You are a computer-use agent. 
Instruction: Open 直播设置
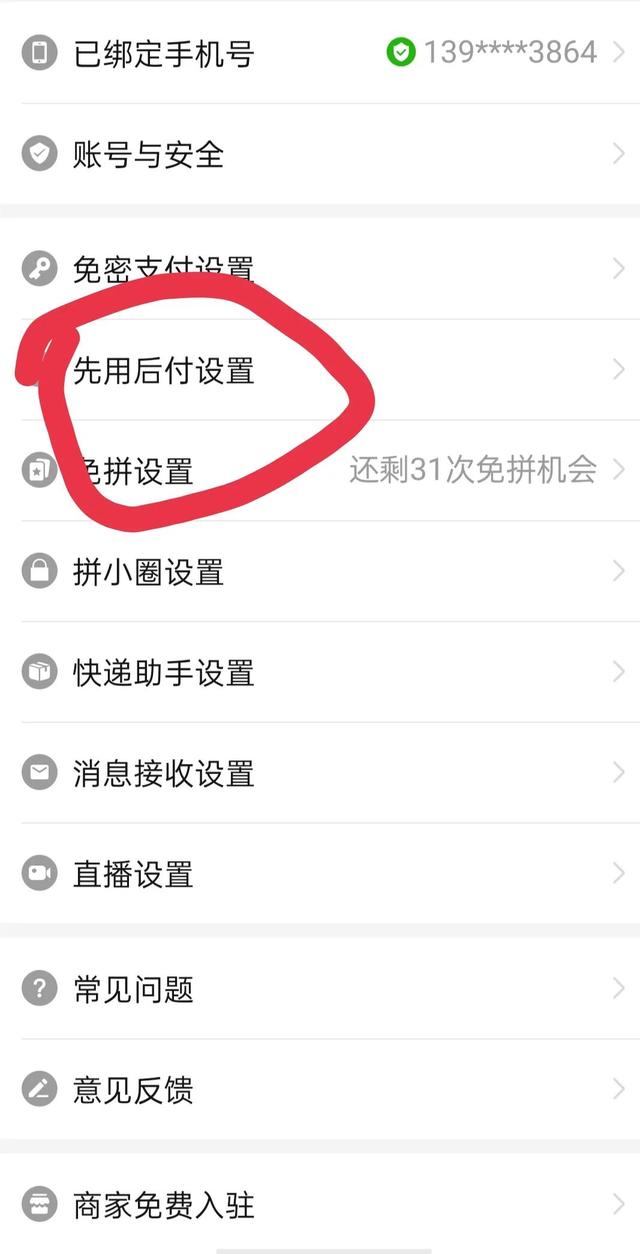click(133, 874)
